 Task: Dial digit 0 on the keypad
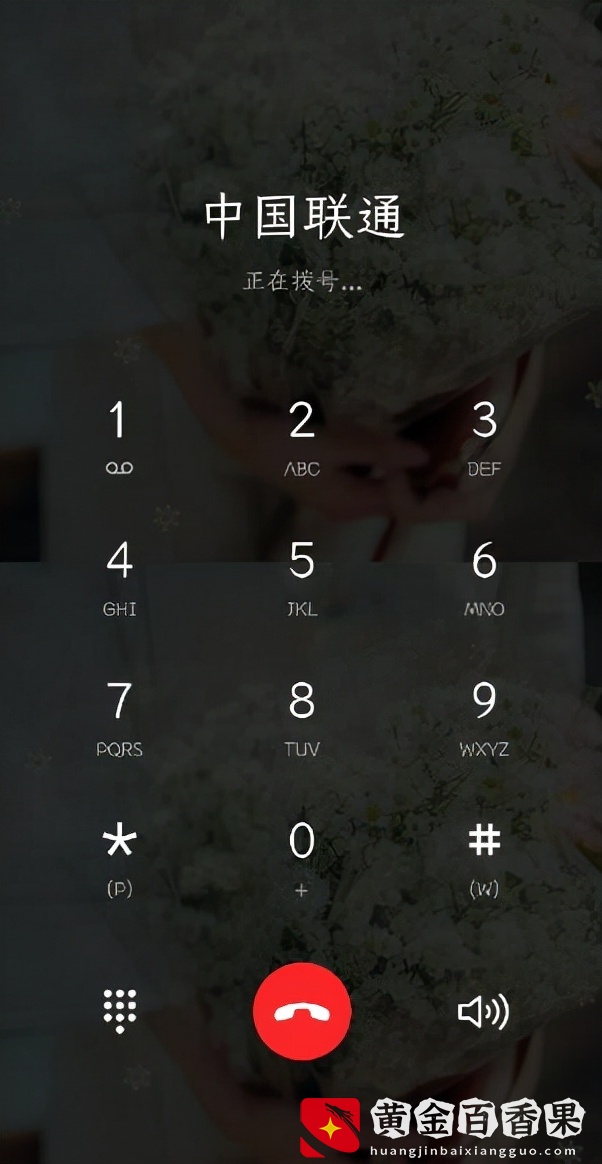point(302,855)
